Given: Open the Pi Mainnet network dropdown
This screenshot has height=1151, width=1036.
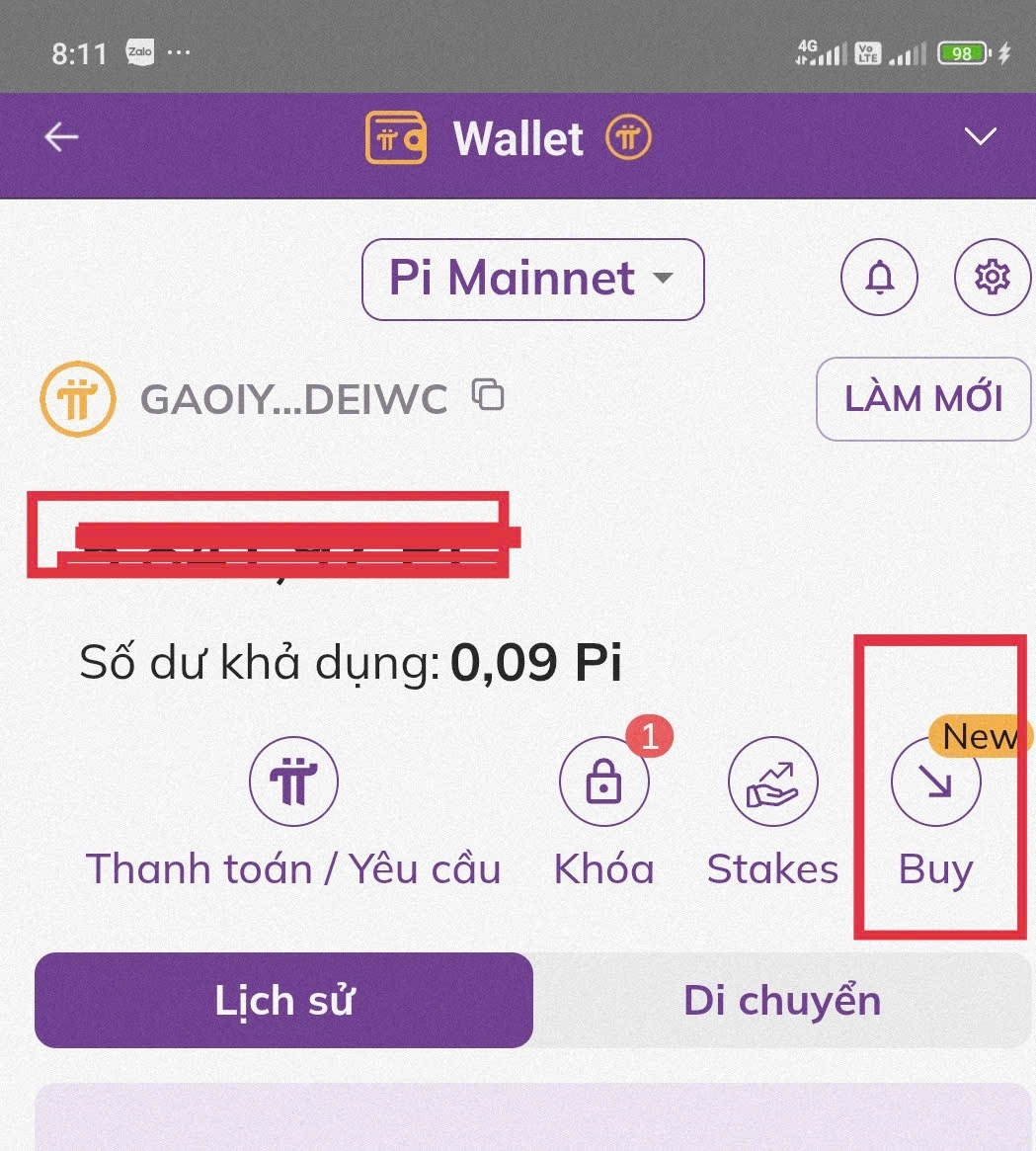Looking at the screenshot, I should pos(532,279).
